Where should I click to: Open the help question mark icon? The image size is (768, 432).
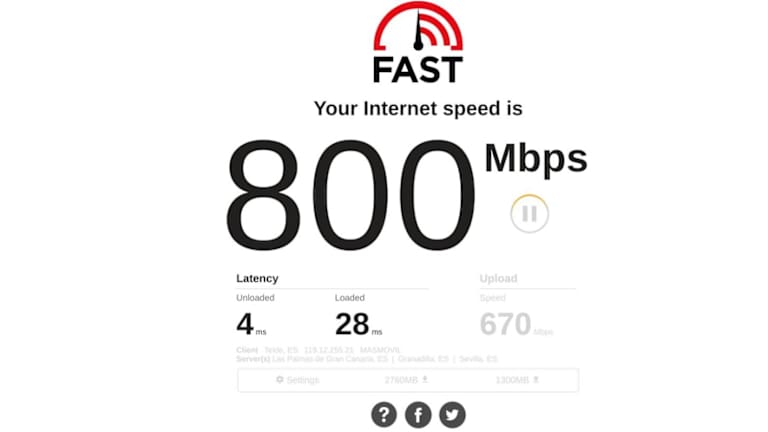(384, 414)
